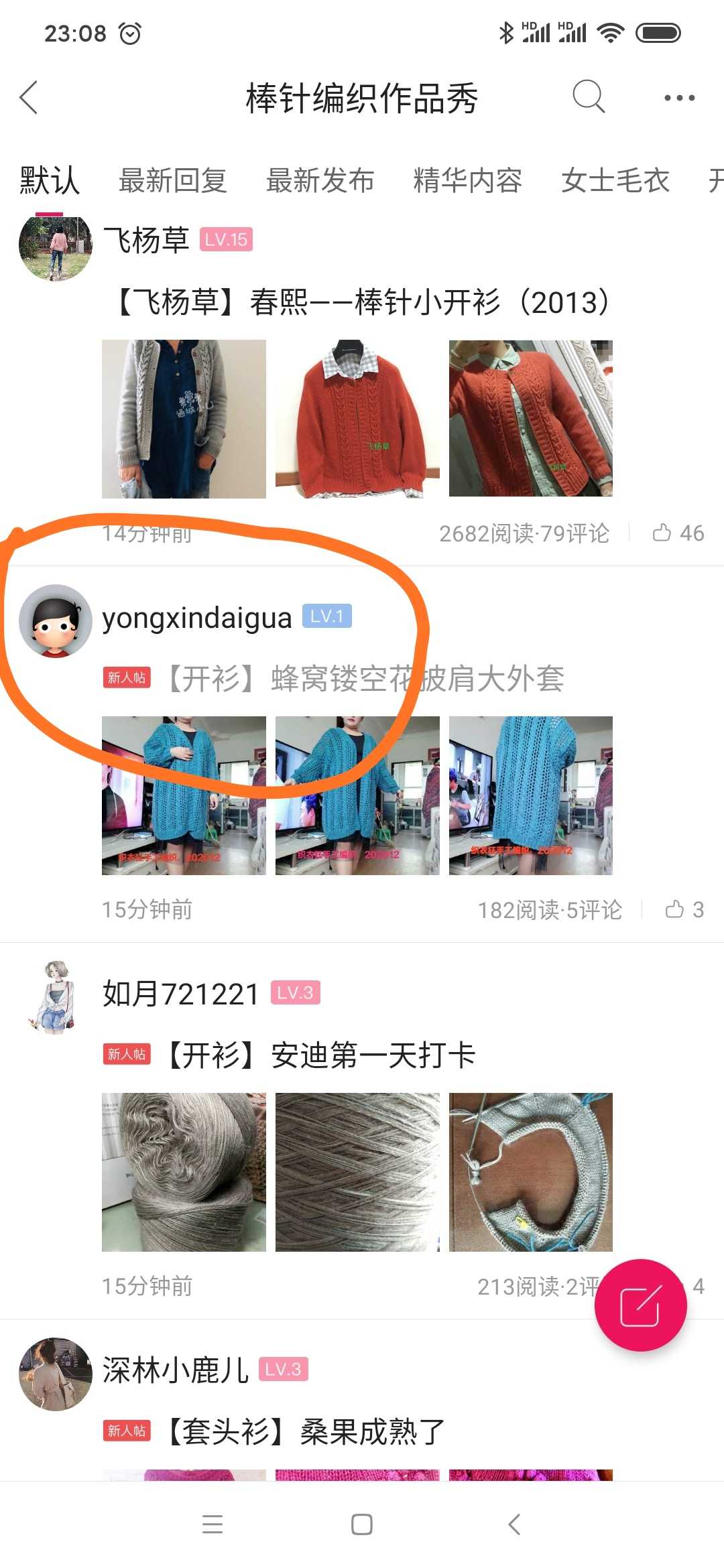The width and height of the screenshot is (724, 1568).
Task: Compose a new post with the pink button
Action: 640,1305
